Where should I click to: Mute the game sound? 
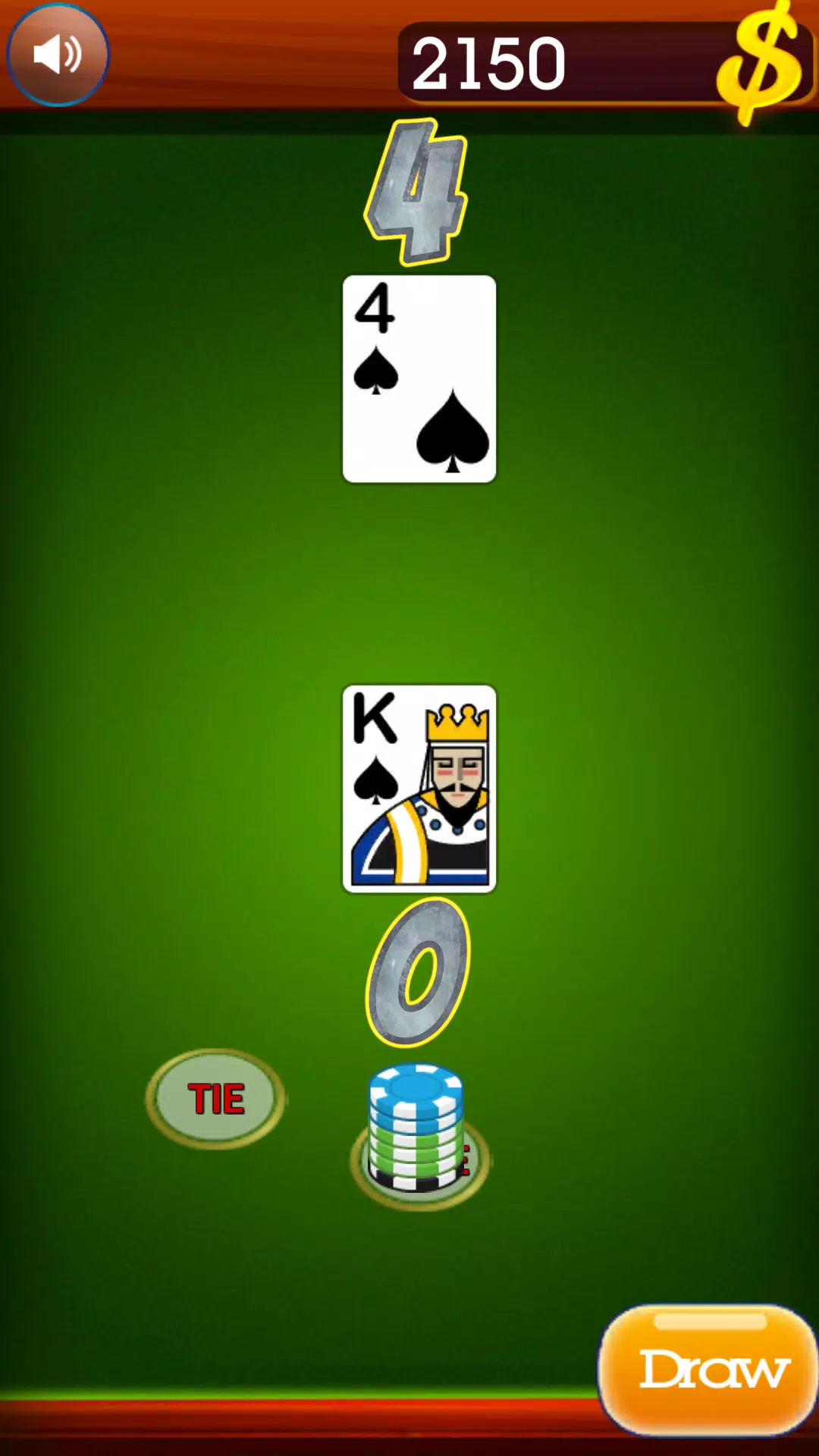pos(58,55)
